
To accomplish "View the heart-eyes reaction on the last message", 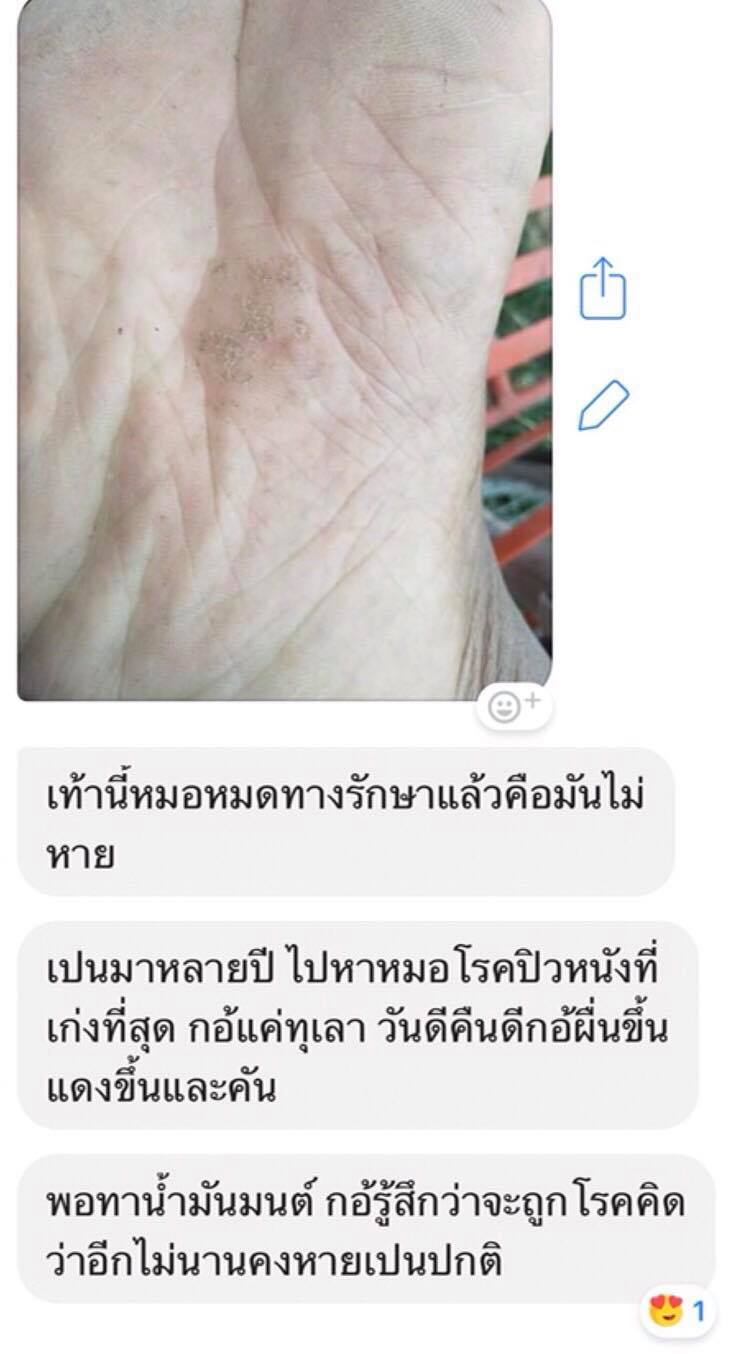I will coord(676,1310).
